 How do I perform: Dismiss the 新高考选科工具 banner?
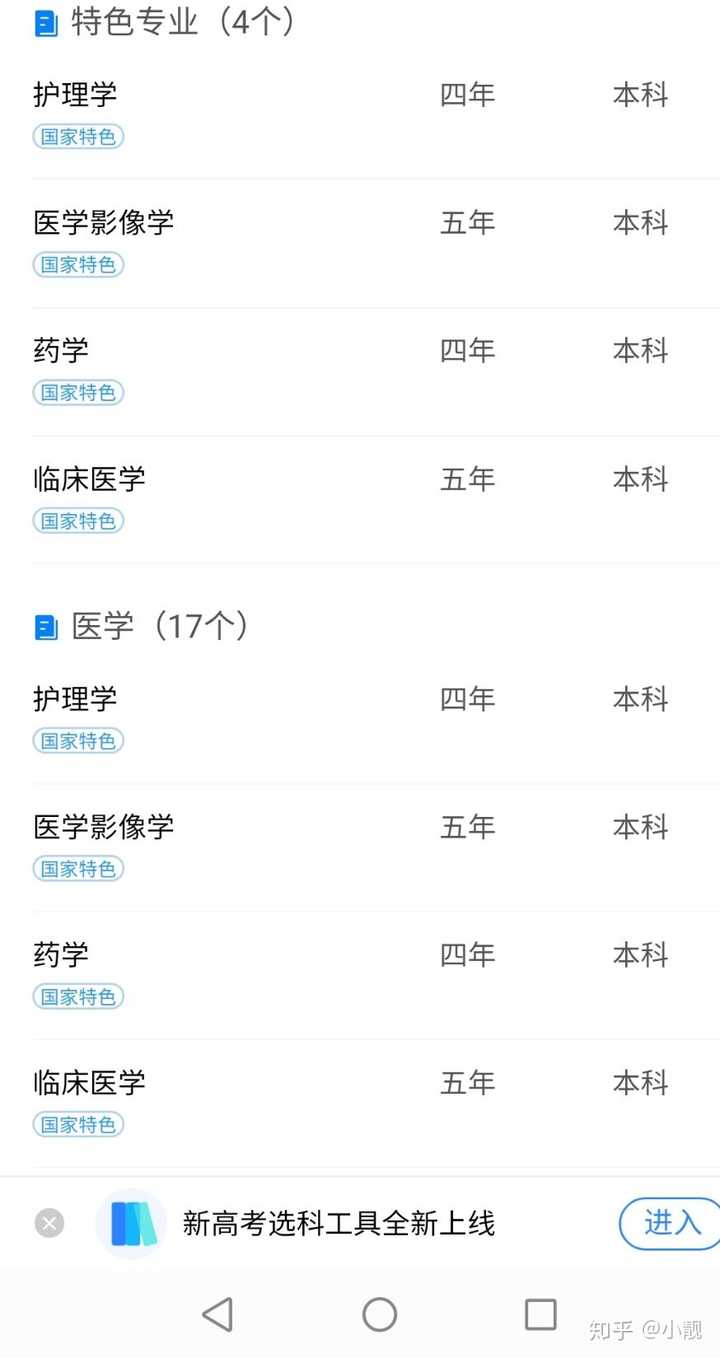(x=49, y=1223)
